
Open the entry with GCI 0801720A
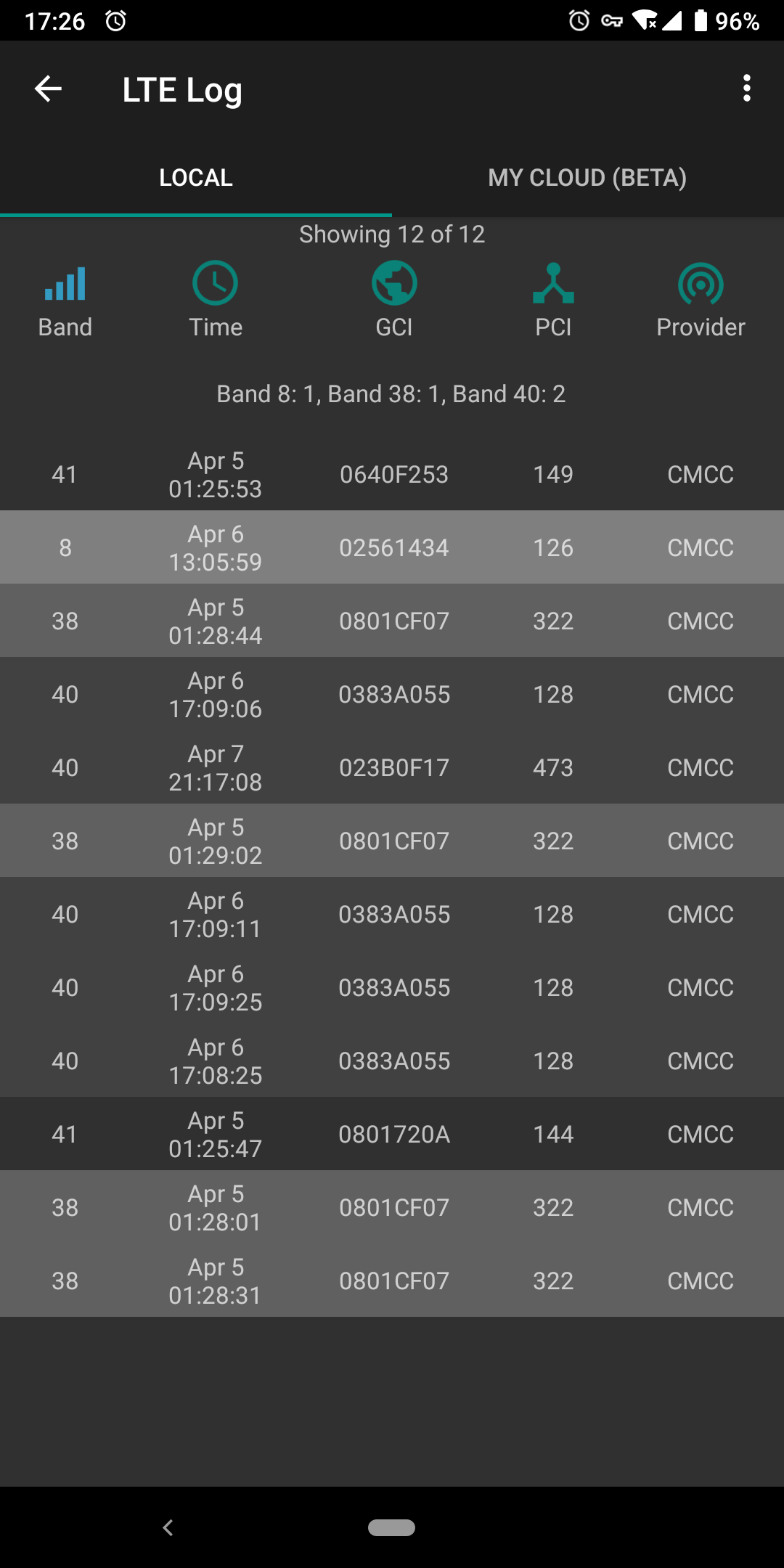point(392,1134)
